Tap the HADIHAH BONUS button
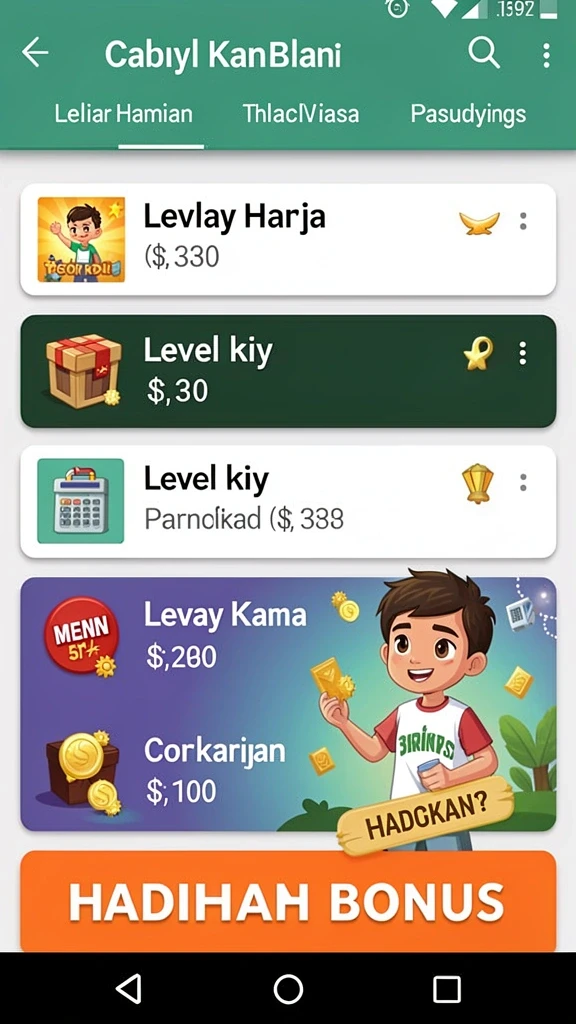 288,901
